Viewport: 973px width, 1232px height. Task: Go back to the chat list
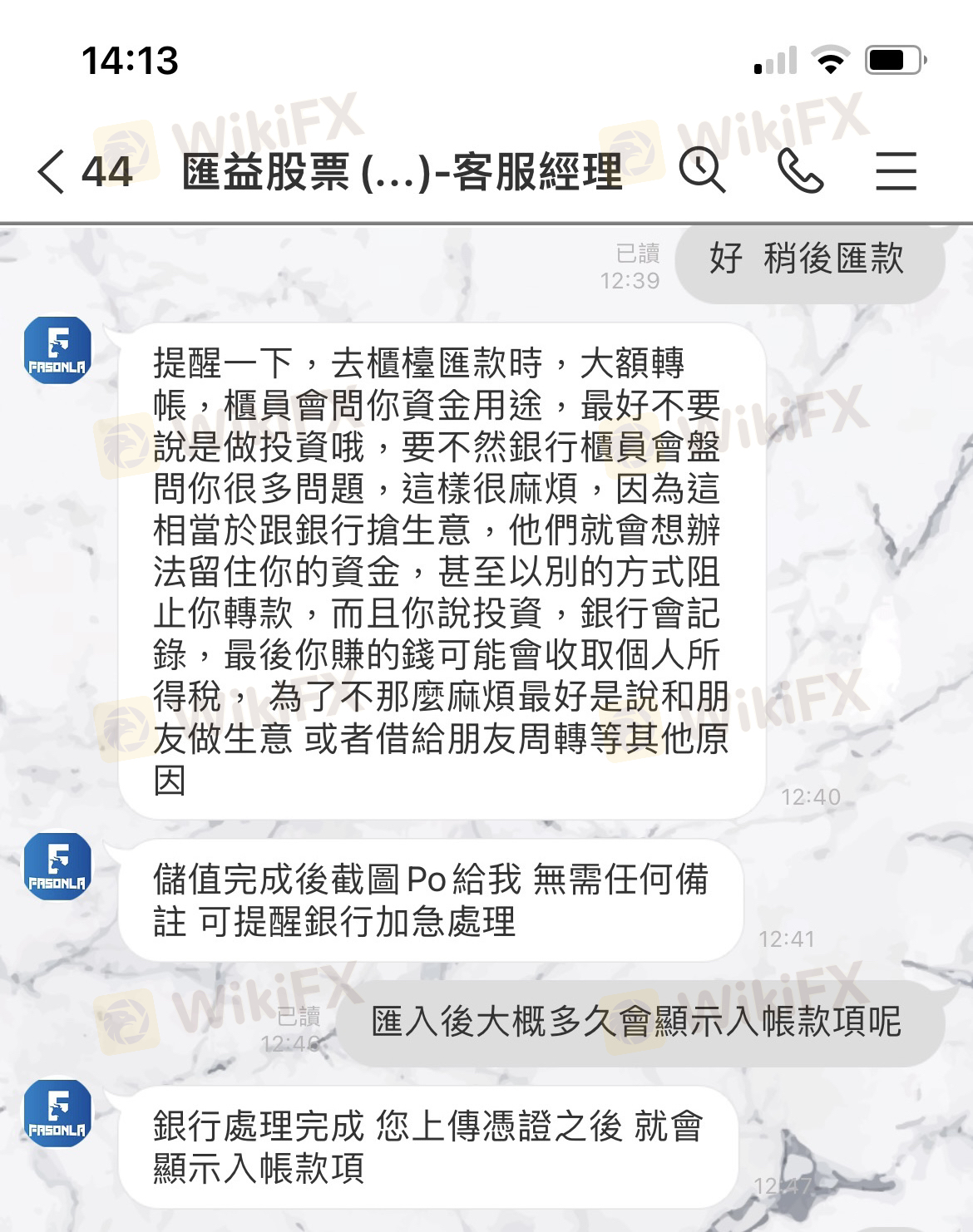[x=52, y=172]
